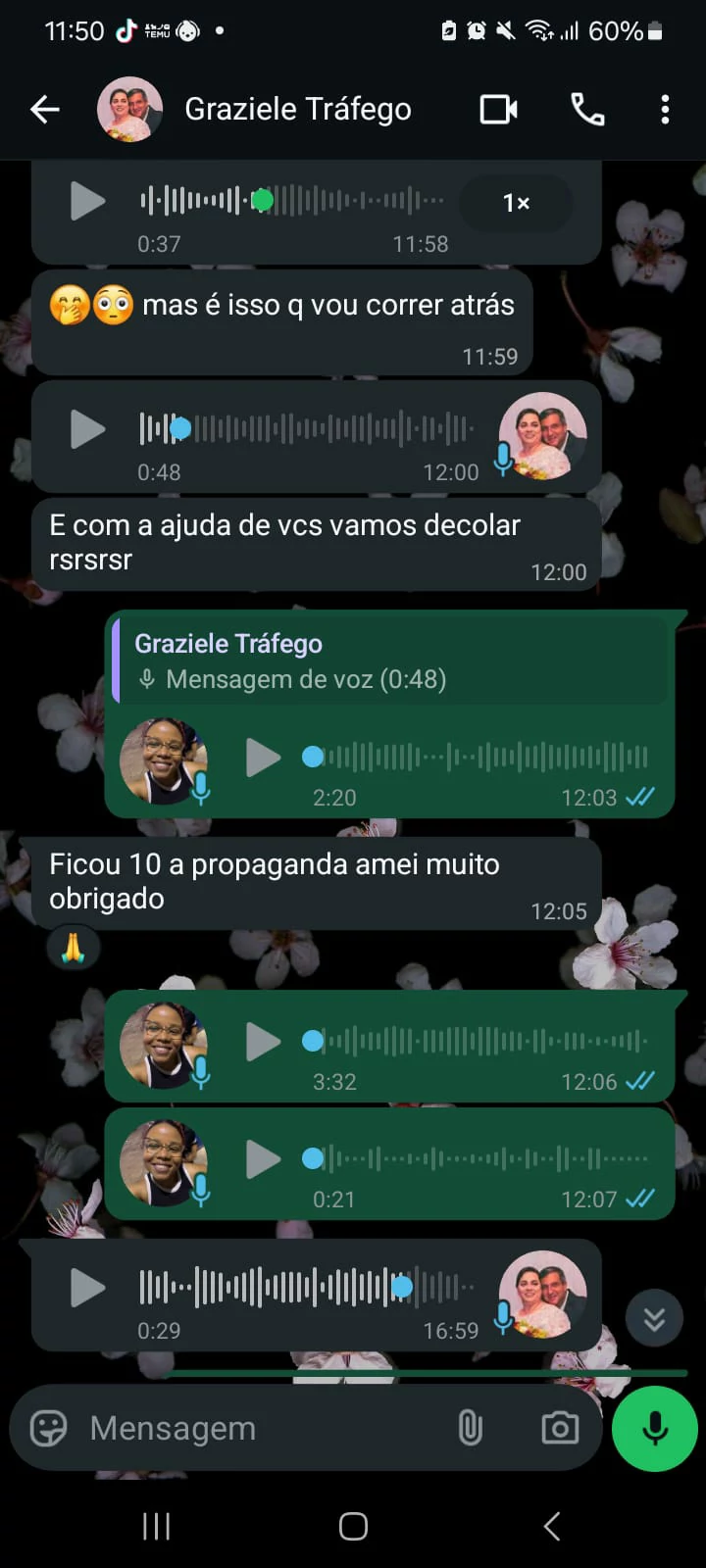Open the emoji and sticker picker
This screenshot has width=706, height=1568.
click(48, 1429)
